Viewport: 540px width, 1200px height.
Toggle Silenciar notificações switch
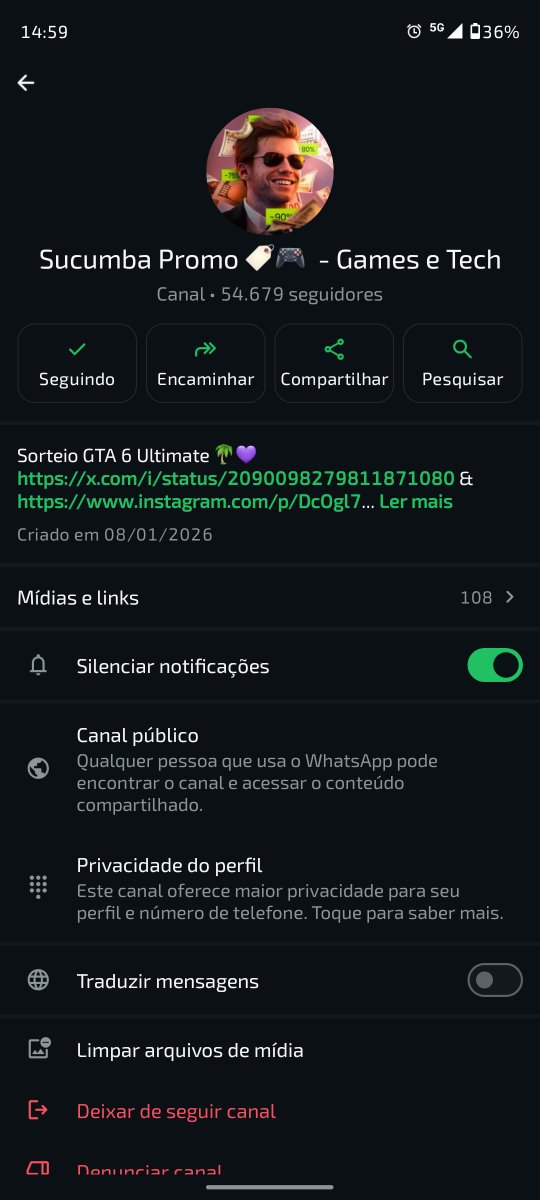coord(495,666)
